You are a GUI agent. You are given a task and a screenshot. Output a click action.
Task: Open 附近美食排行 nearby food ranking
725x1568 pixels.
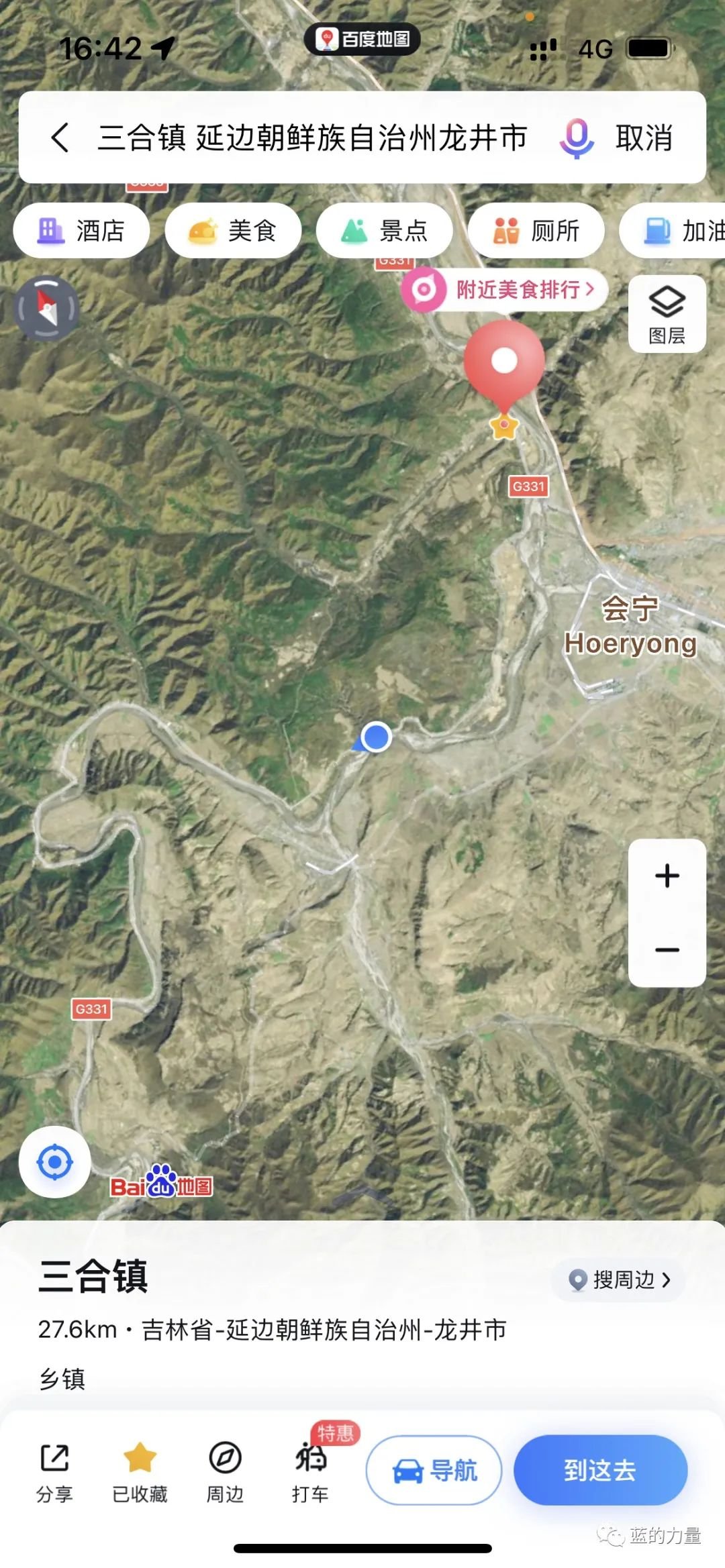(505, 290)
